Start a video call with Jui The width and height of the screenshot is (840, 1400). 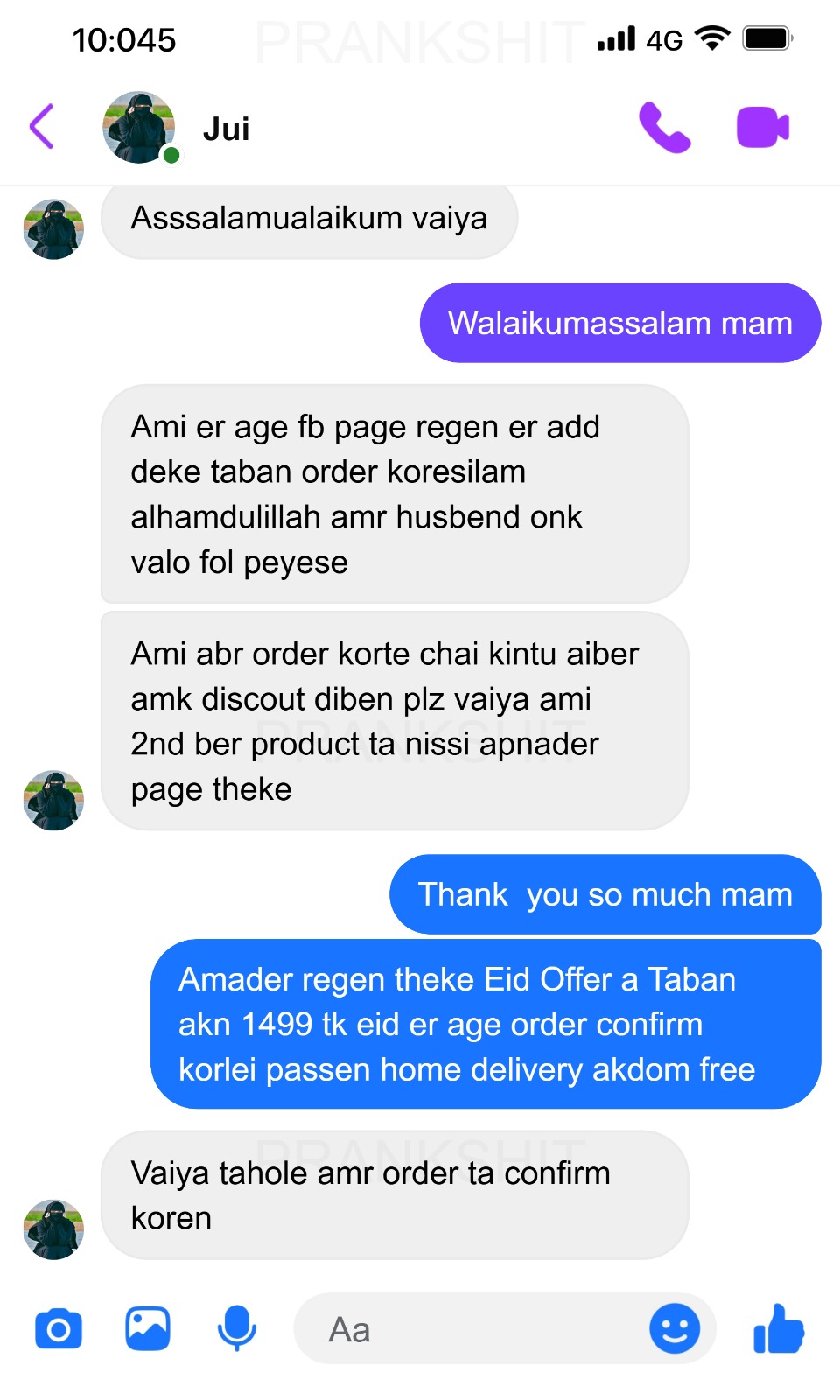click(x=762, y=128)
